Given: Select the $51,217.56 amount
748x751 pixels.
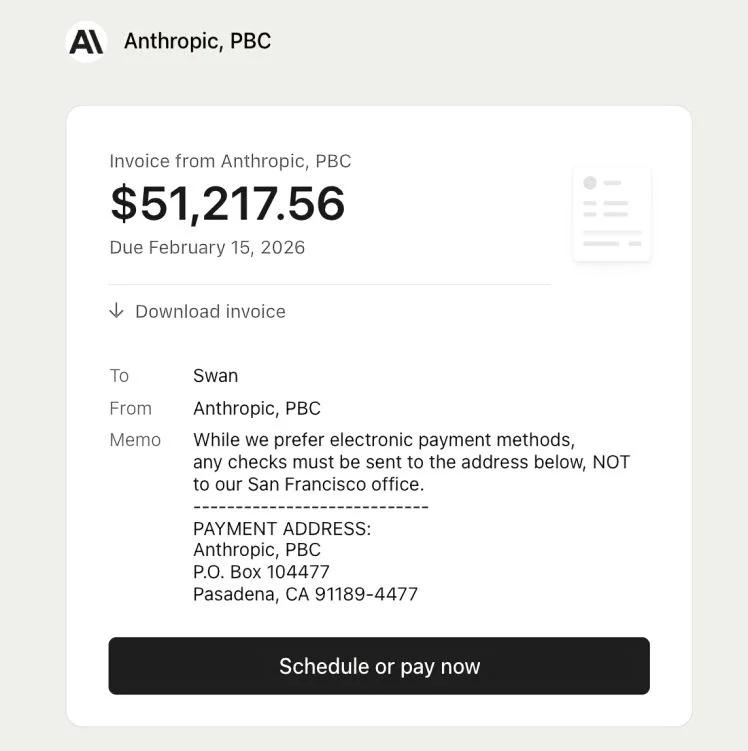Looking at the screenshot, I should tap(226, 204).
